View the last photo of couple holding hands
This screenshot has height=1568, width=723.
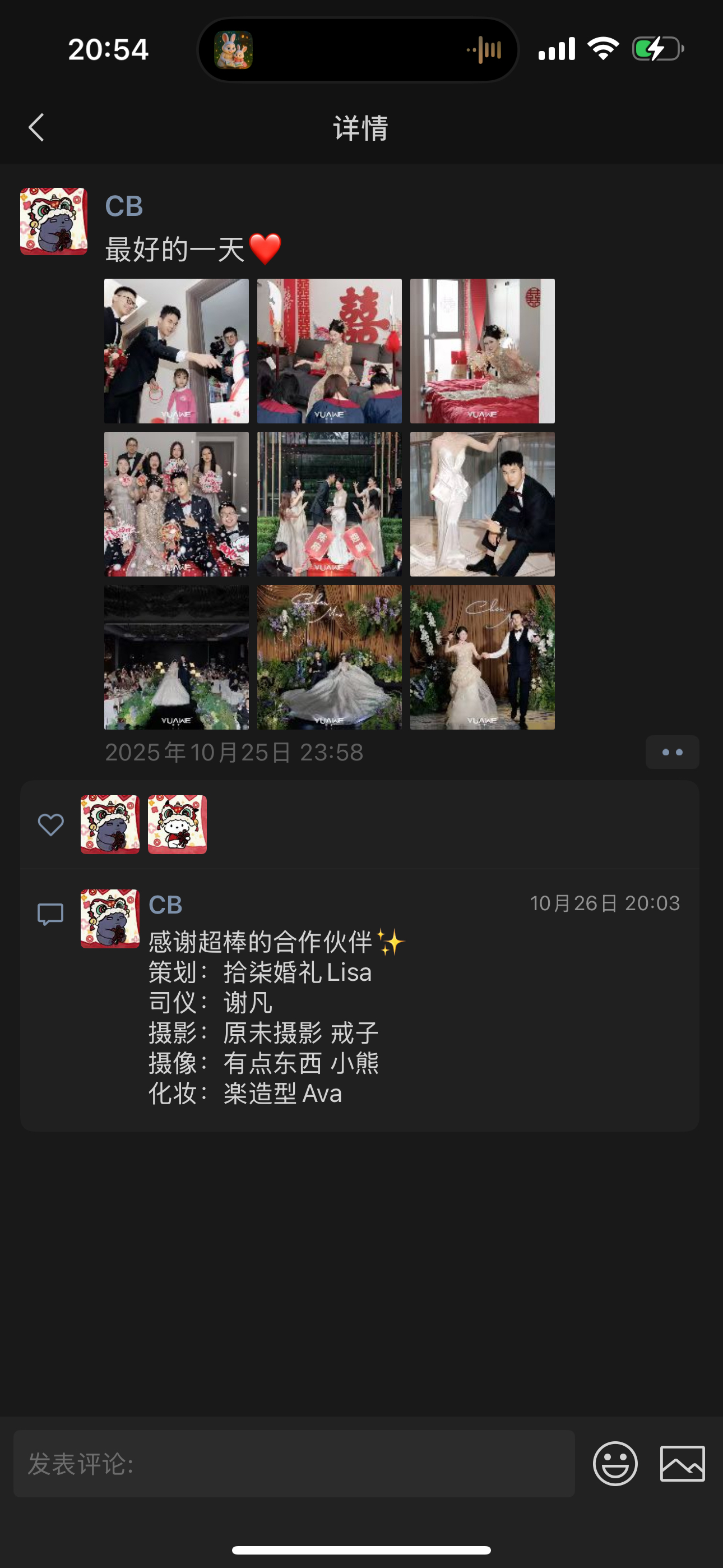point(482,657)
